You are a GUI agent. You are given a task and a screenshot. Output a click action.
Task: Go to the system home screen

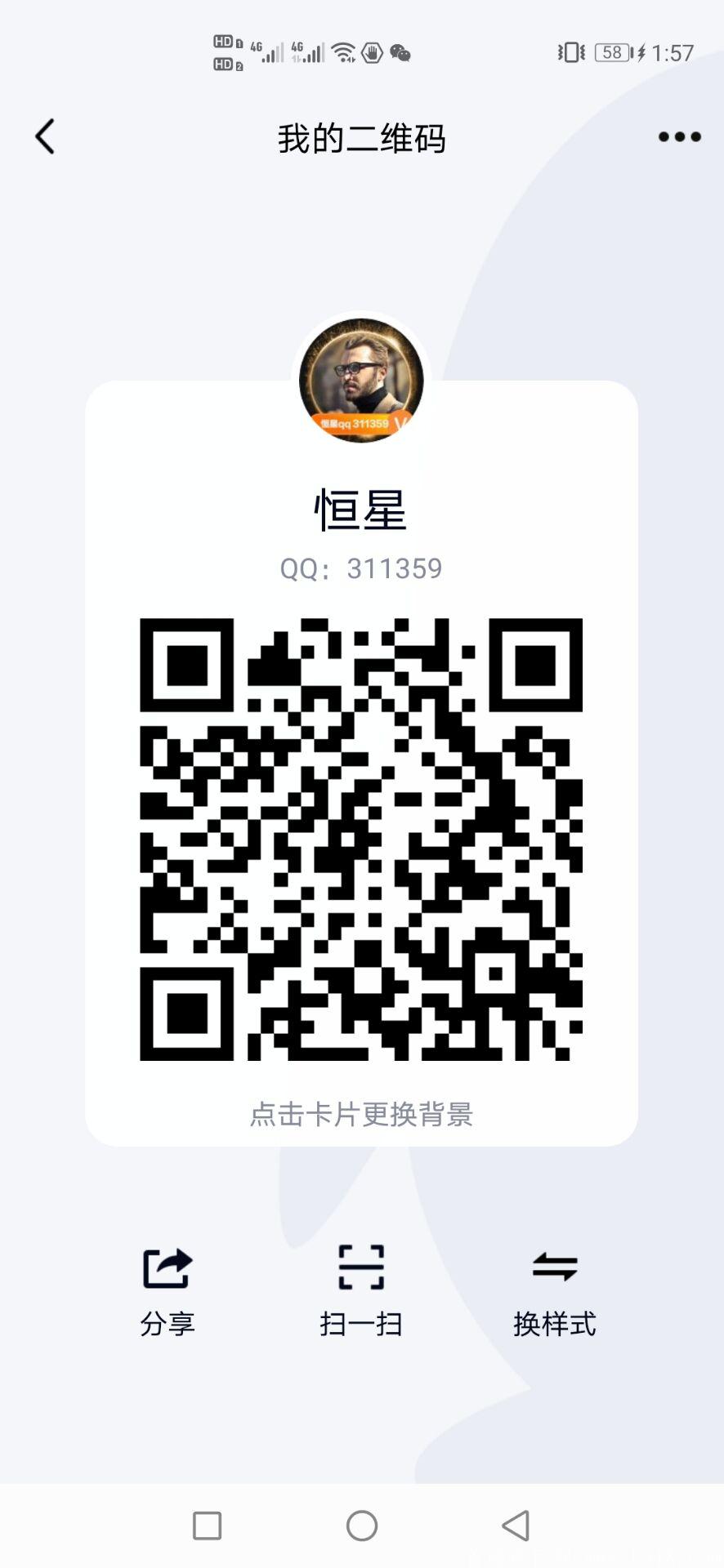click(x=361, y=1525)
